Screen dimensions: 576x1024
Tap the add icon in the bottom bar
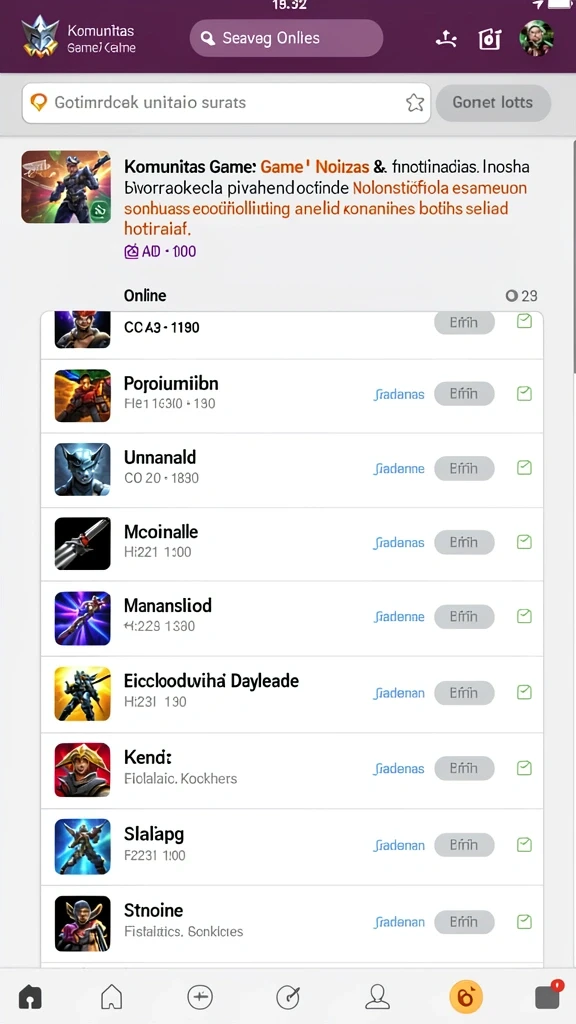(200, 997)
